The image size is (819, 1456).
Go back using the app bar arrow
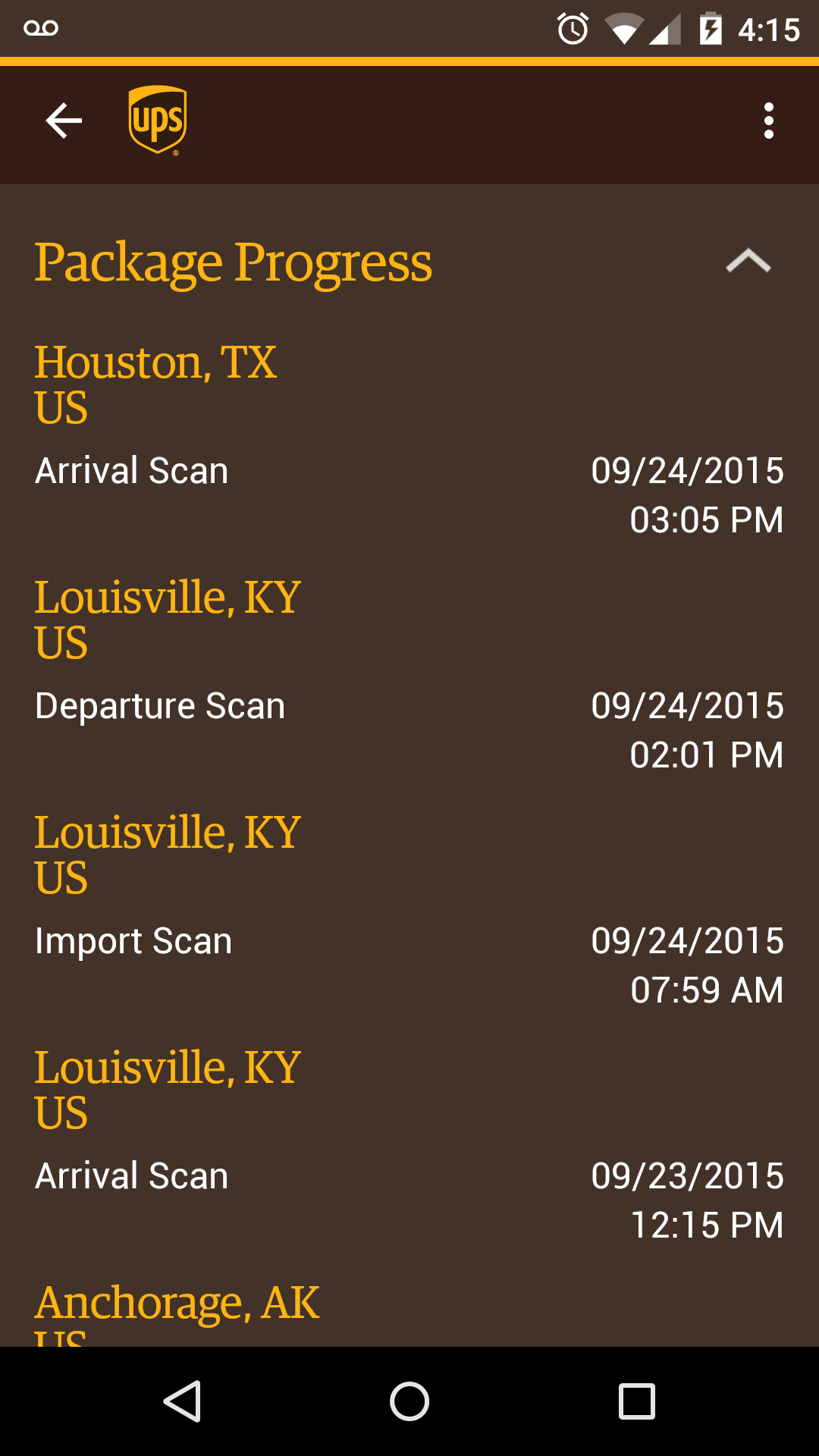tap(64, 121)
